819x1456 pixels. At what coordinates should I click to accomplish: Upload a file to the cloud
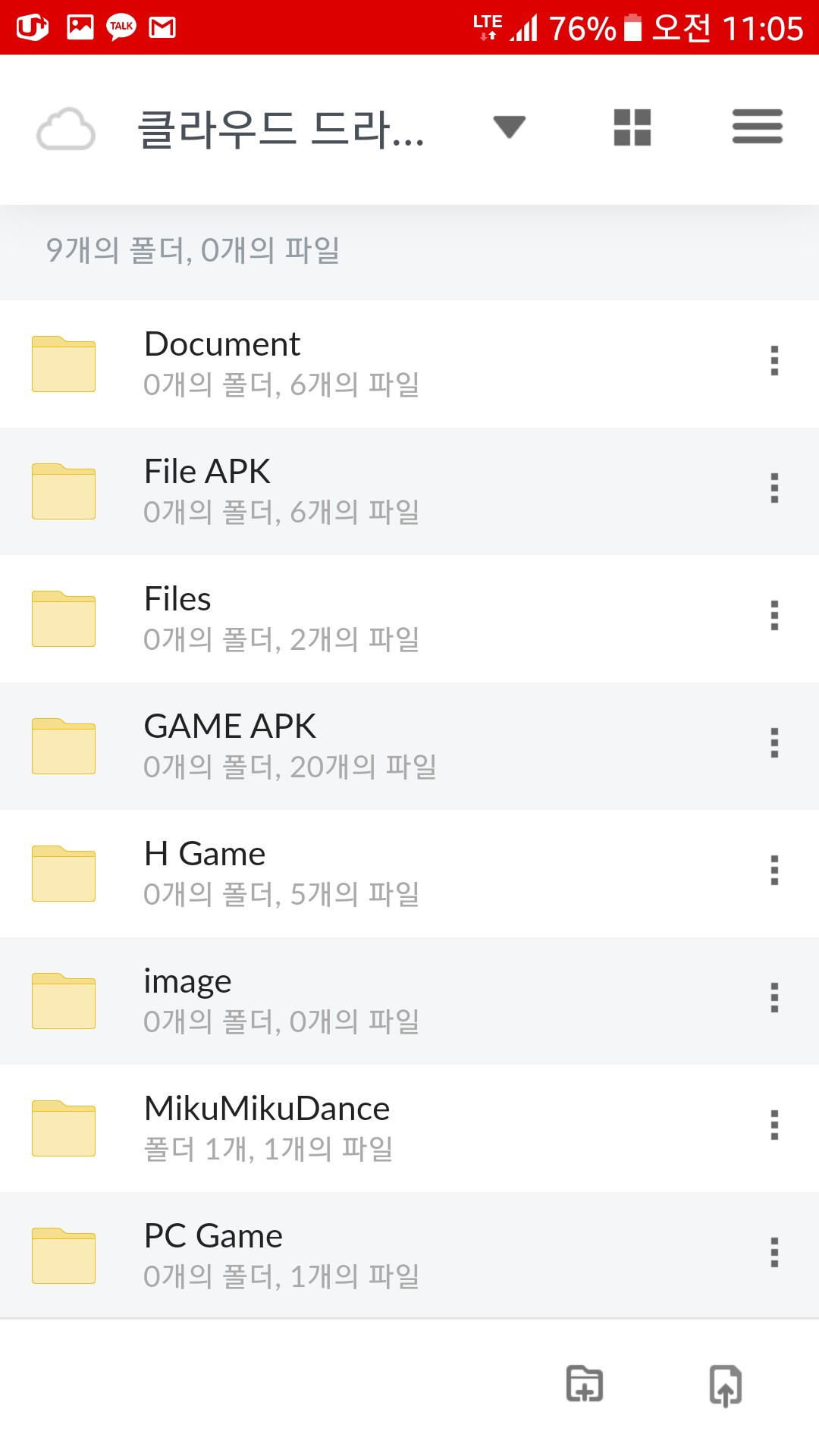point(725,1385)
